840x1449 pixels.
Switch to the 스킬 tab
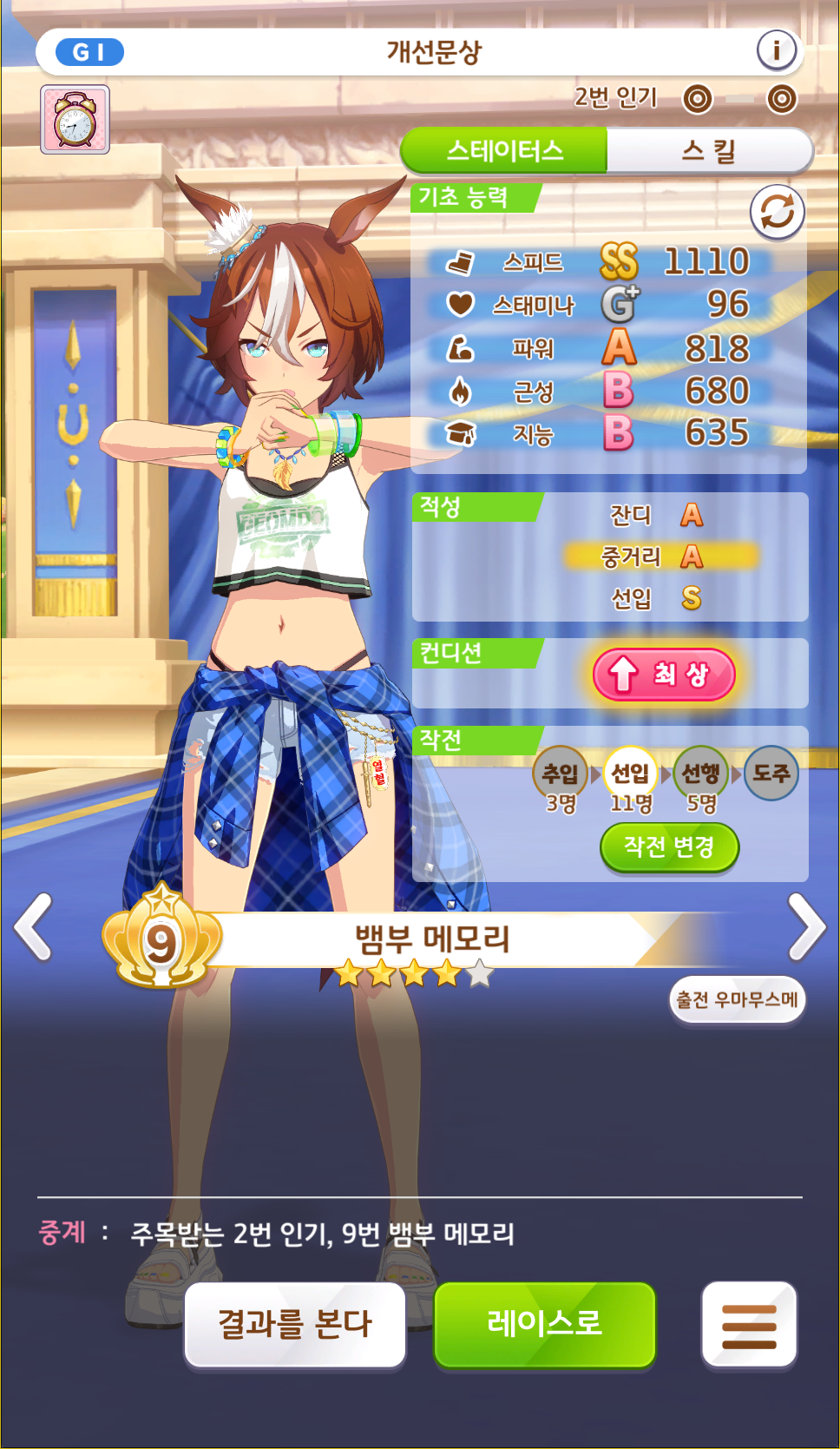pyautogui.click(x=709, y=151)
